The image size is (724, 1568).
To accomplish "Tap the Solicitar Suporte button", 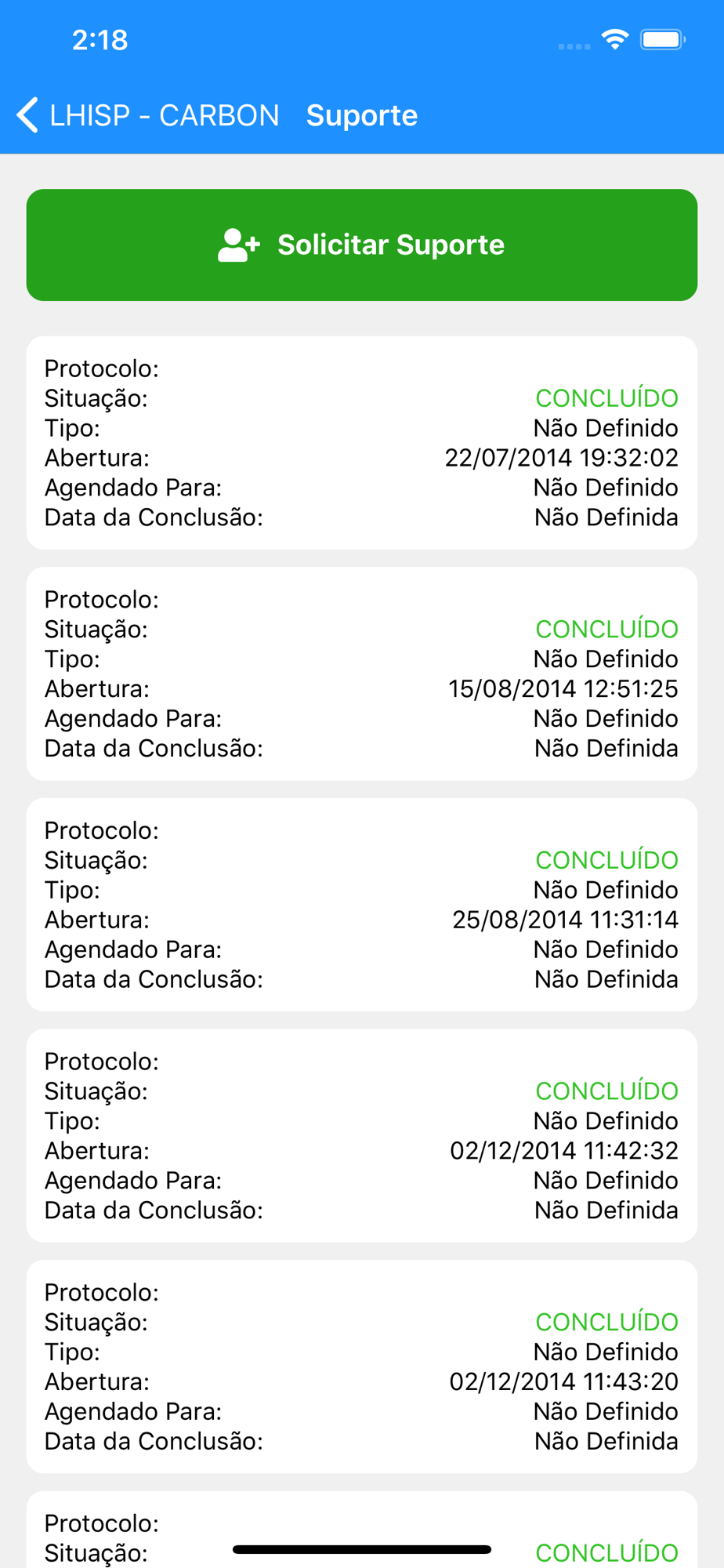I will coord(362,245).
